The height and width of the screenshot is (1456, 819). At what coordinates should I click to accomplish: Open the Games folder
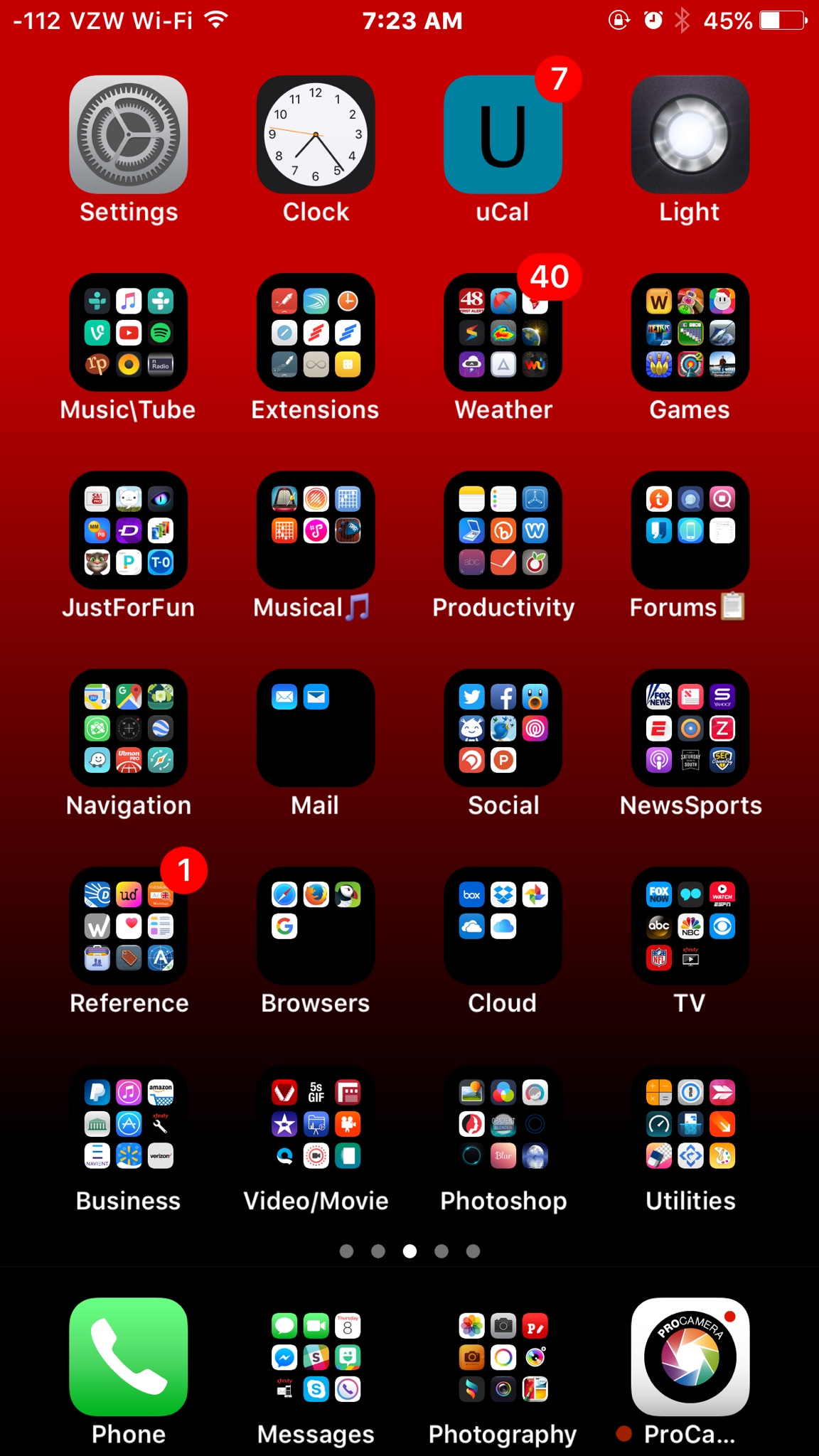tap(690, 332)
